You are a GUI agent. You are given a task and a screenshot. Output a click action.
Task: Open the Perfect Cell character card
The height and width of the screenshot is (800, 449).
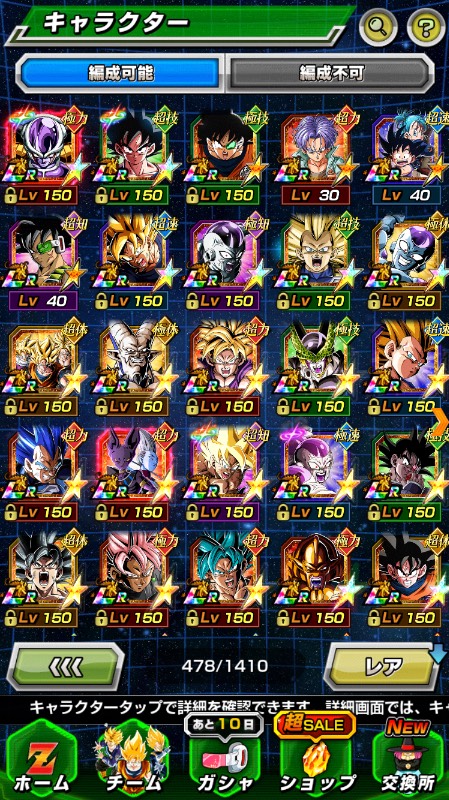point(316,367)
